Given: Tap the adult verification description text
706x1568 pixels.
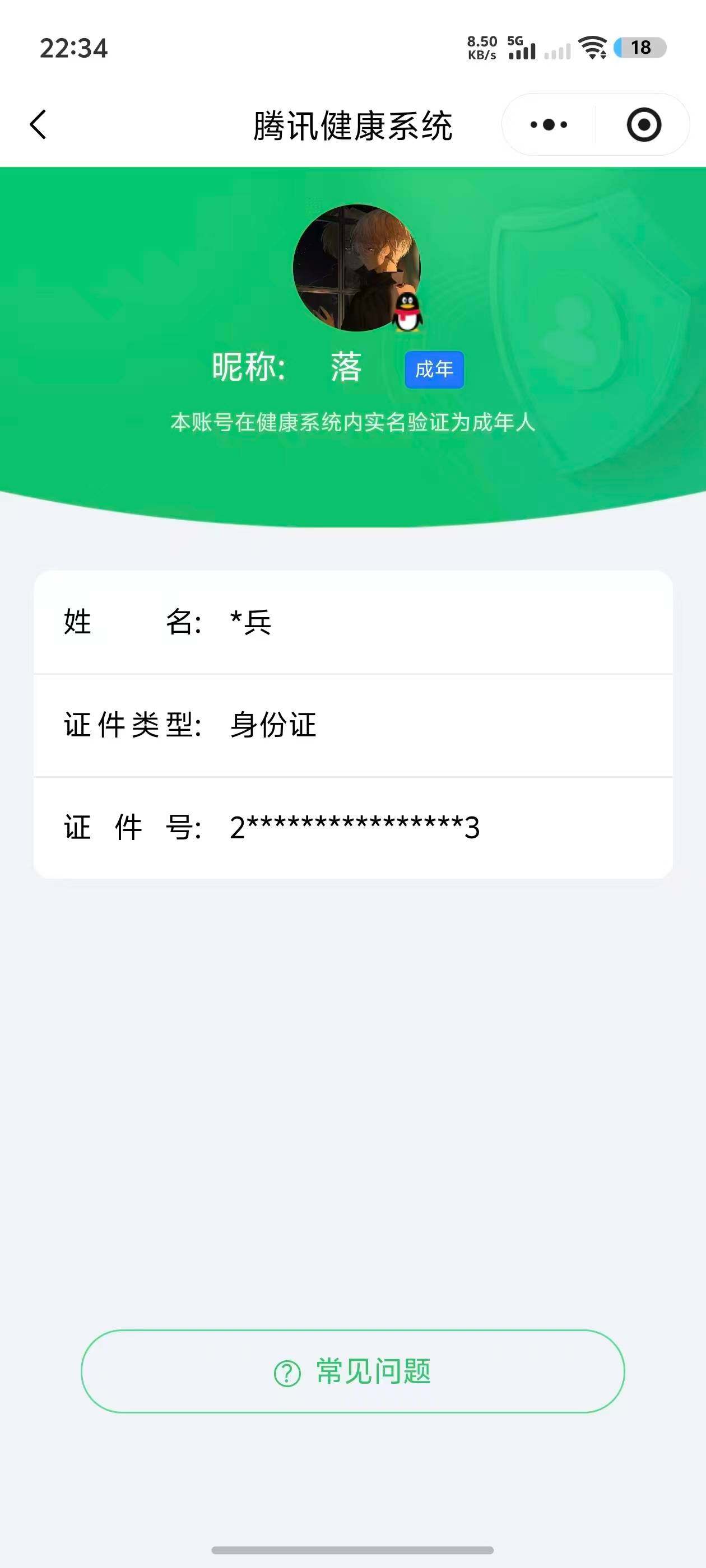Looking at the screenshot, I should (352, 422).
